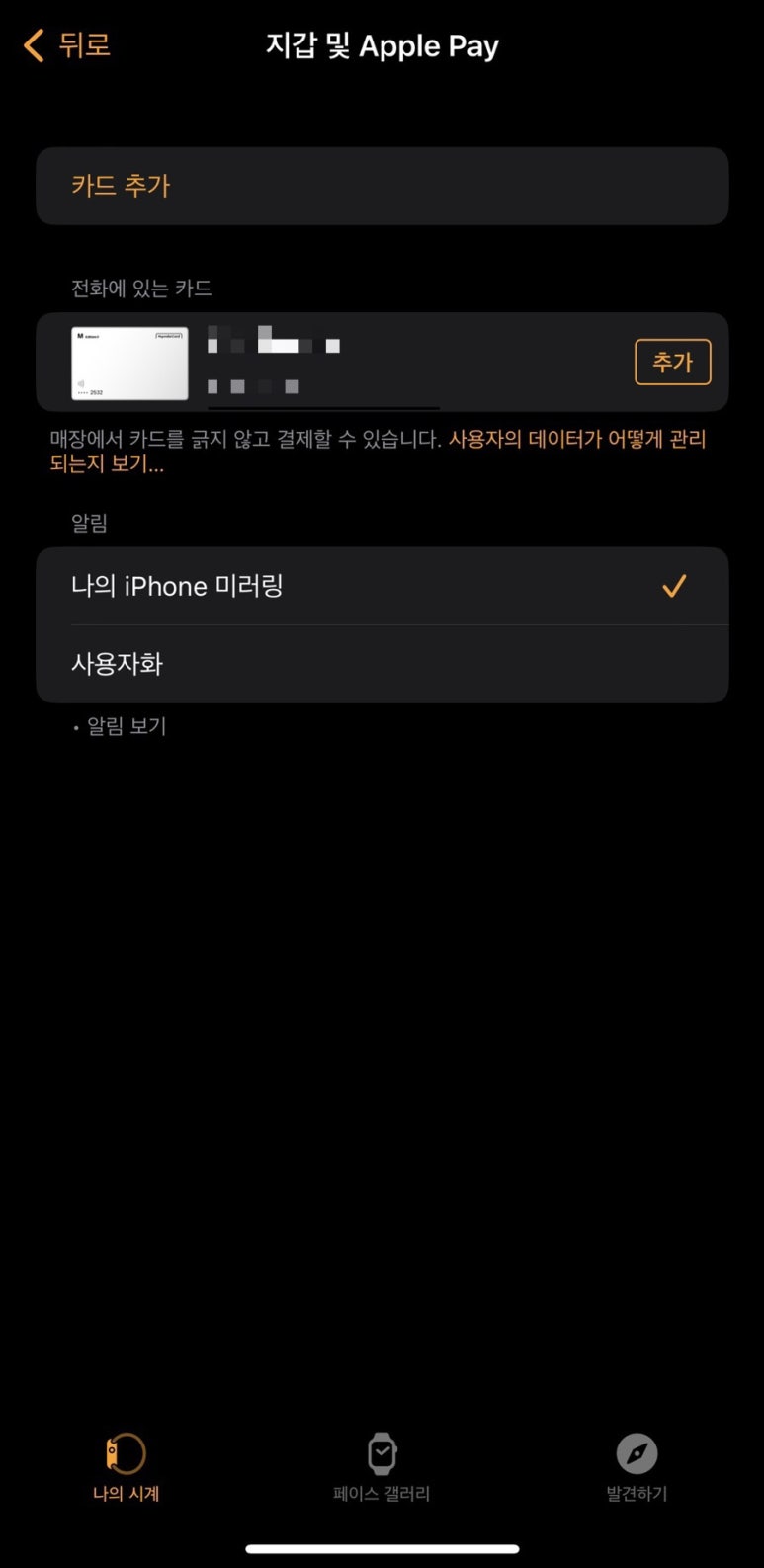Go to the 발견하기 tab
The width and height of the screenshot is (764, 1568).
(x=637, y=1467)
